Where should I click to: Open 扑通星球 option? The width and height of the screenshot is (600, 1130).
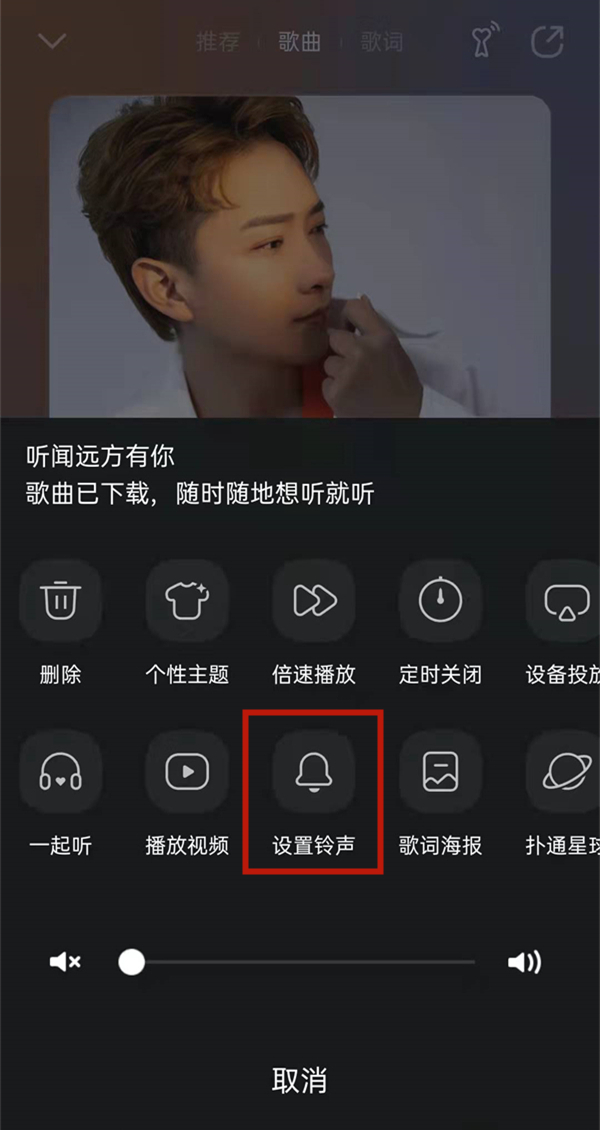coord(564,771)
